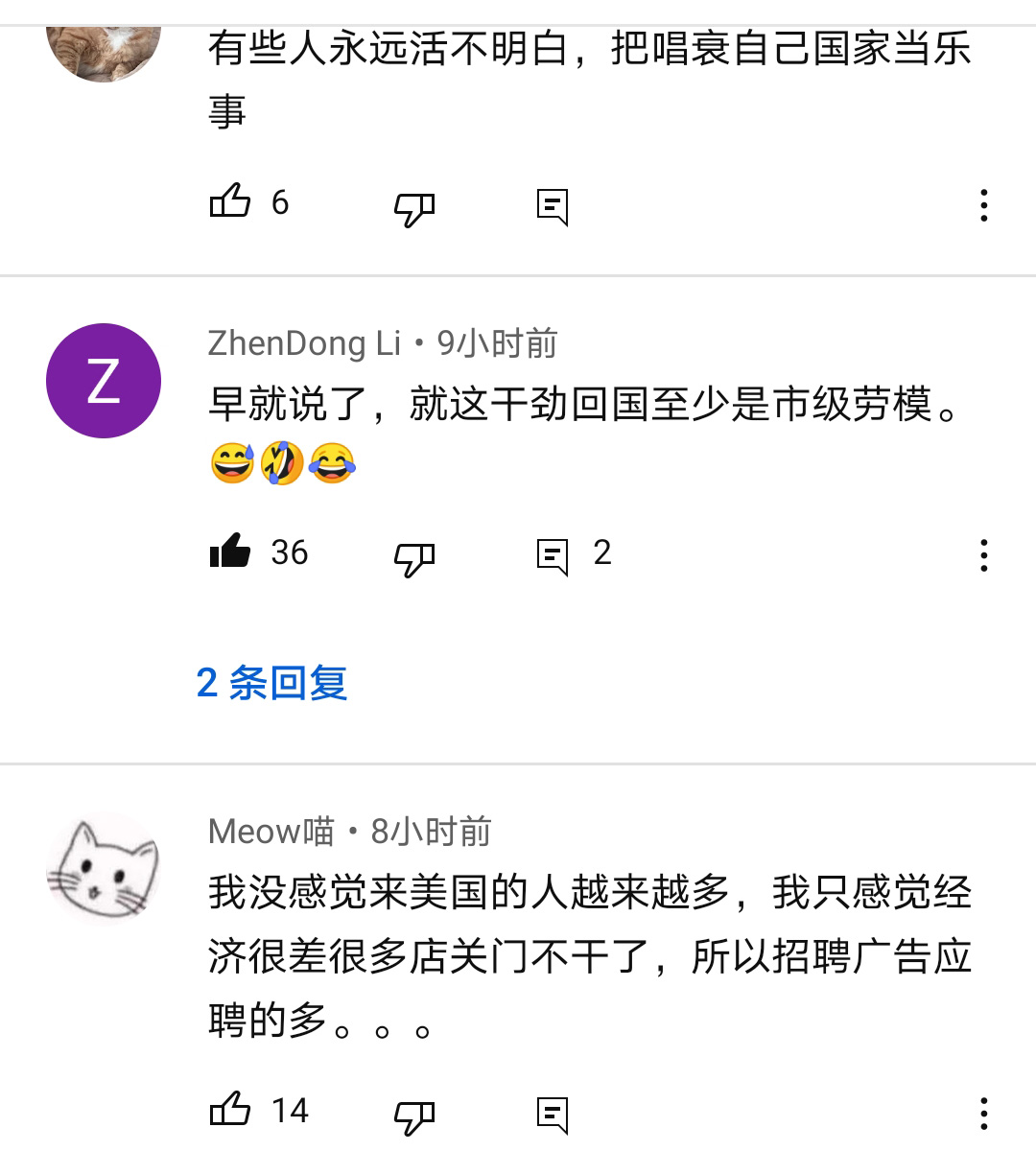Screen dimensions: 1036x1151
Task: Reply to Meow喵's comment
Action: [552, 1114]
